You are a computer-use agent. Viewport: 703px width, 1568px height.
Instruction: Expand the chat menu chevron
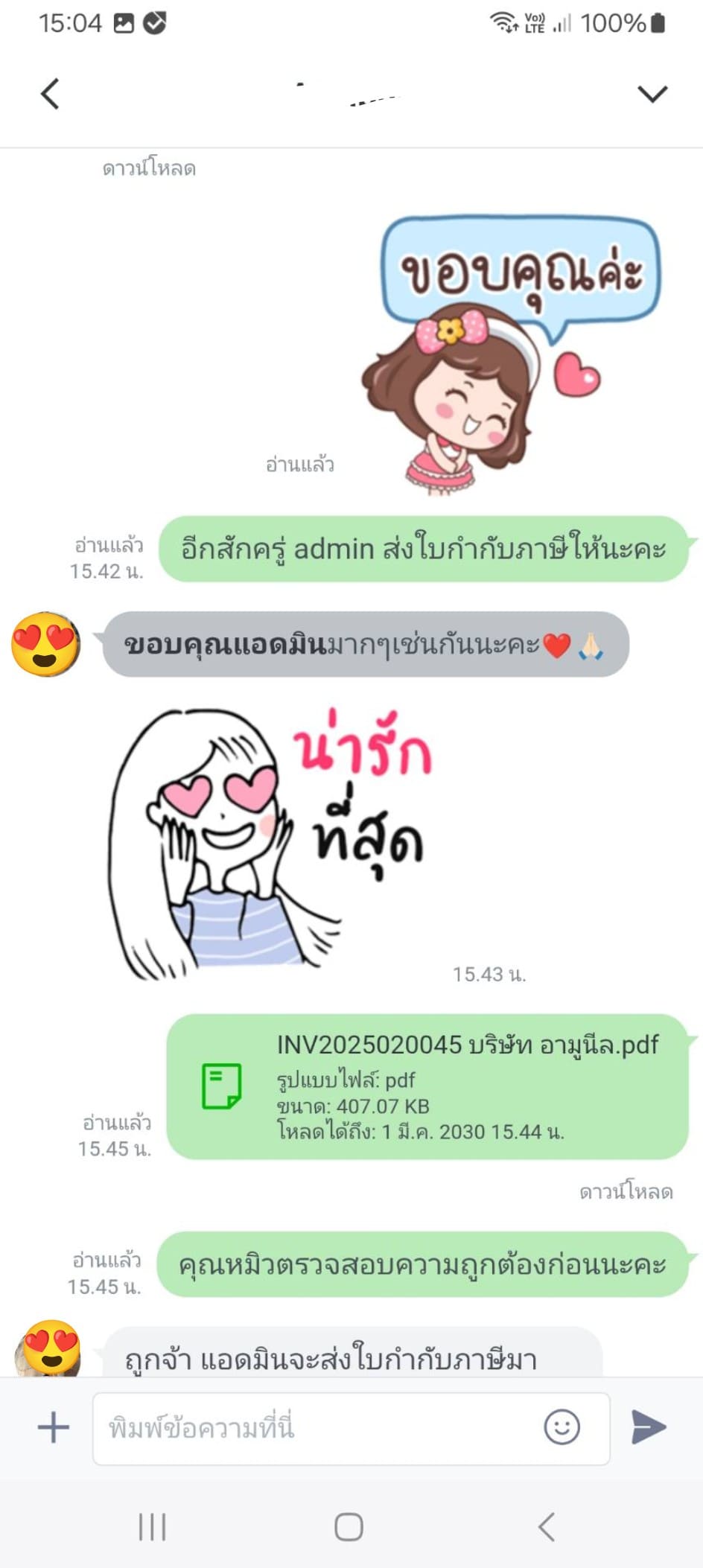(x=652, y=94)
